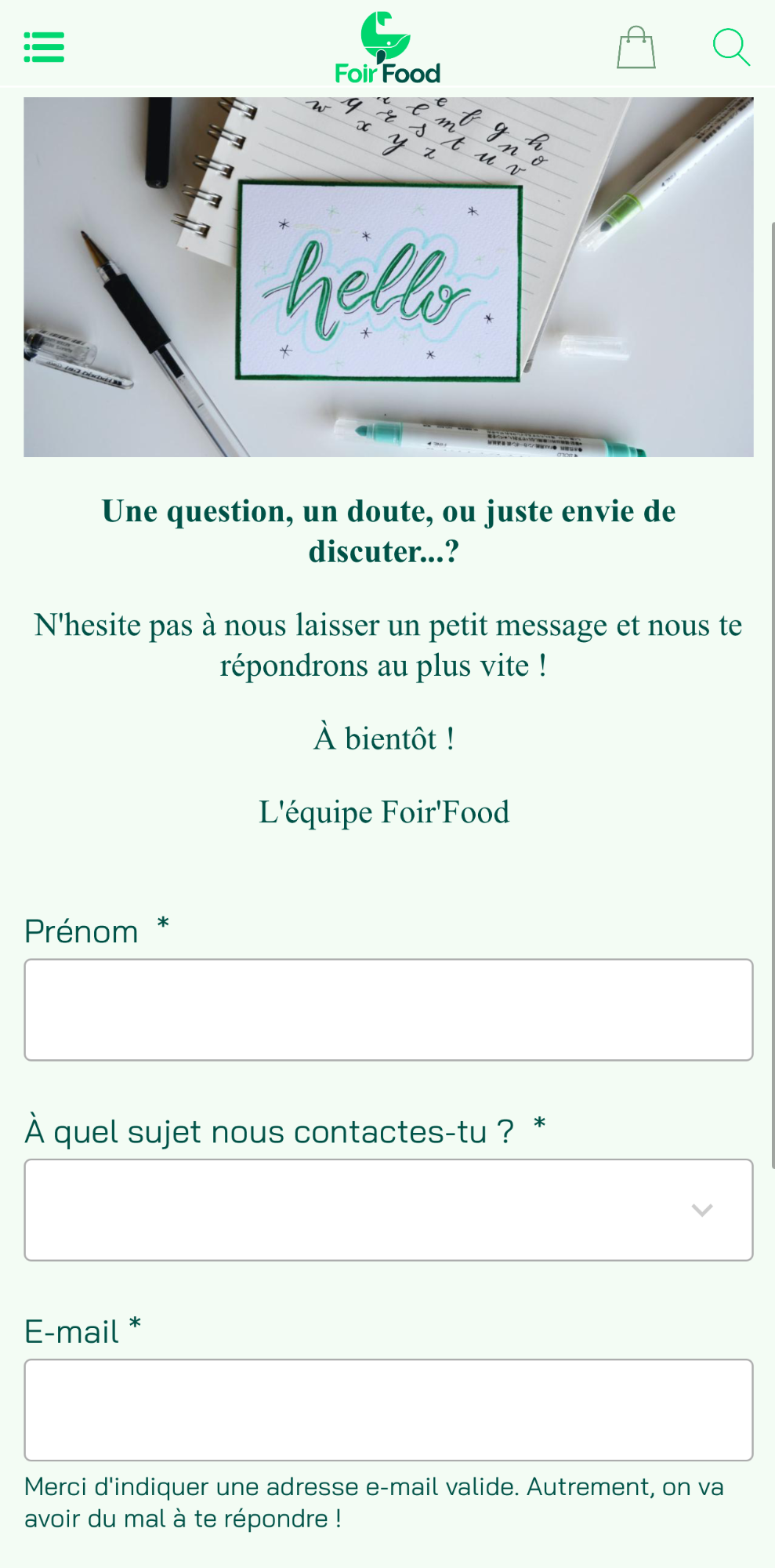
Task: Focus the E-mail input field
Action: (x=389, y=1410)
